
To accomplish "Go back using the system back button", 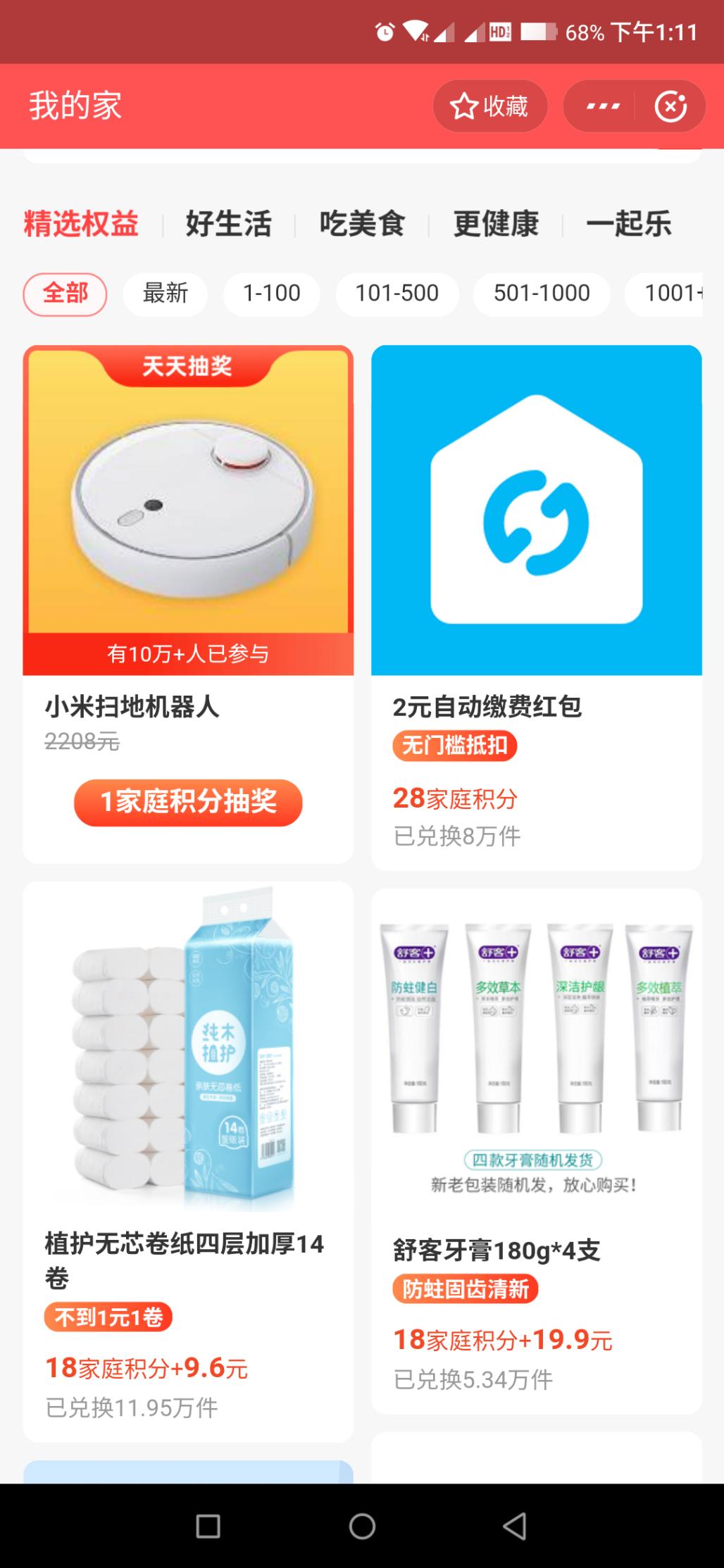I will click(x=515, y=1526).
